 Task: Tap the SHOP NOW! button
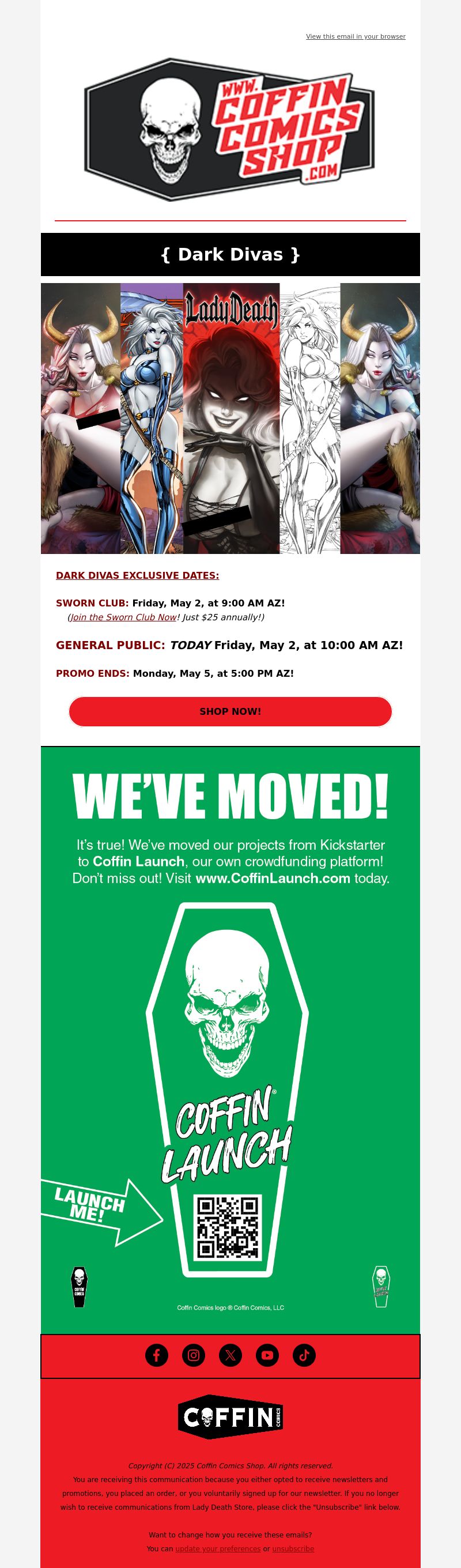[230, 711]
